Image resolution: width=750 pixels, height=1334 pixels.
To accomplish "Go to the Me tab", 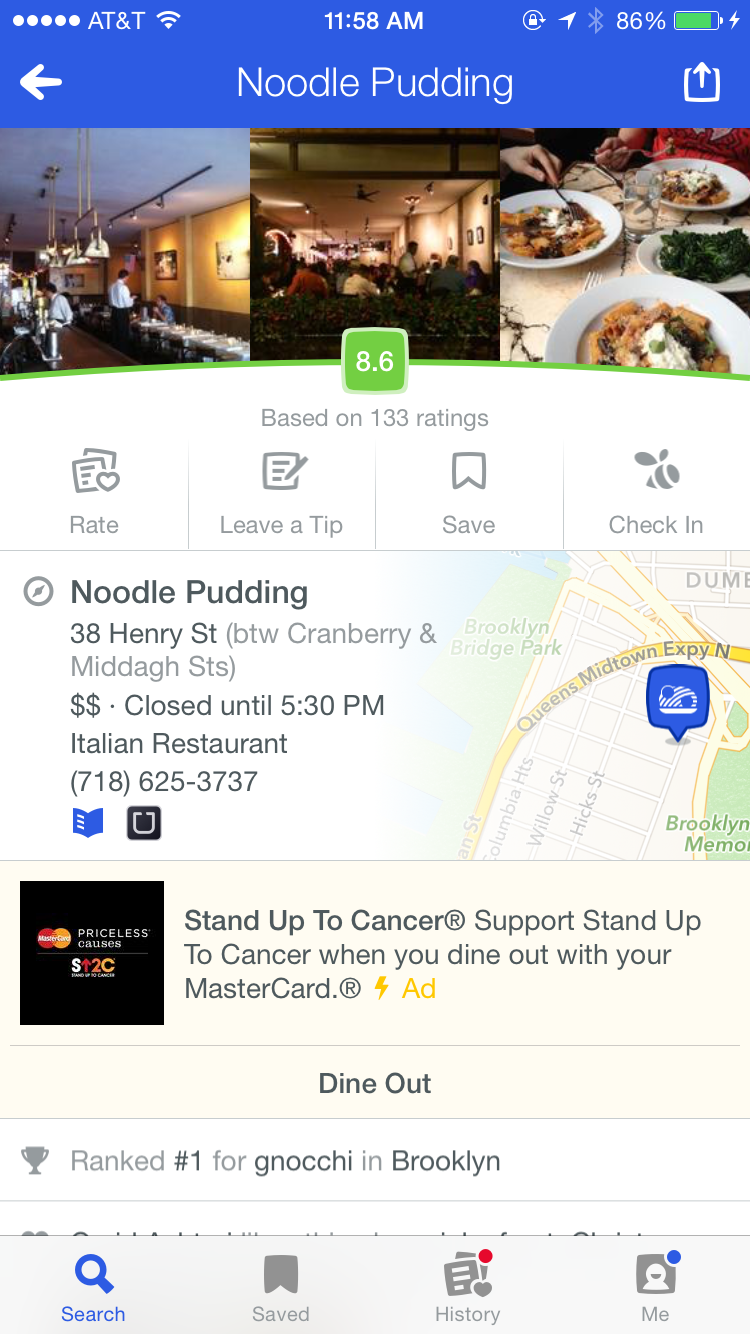I will pos(655,1288).
